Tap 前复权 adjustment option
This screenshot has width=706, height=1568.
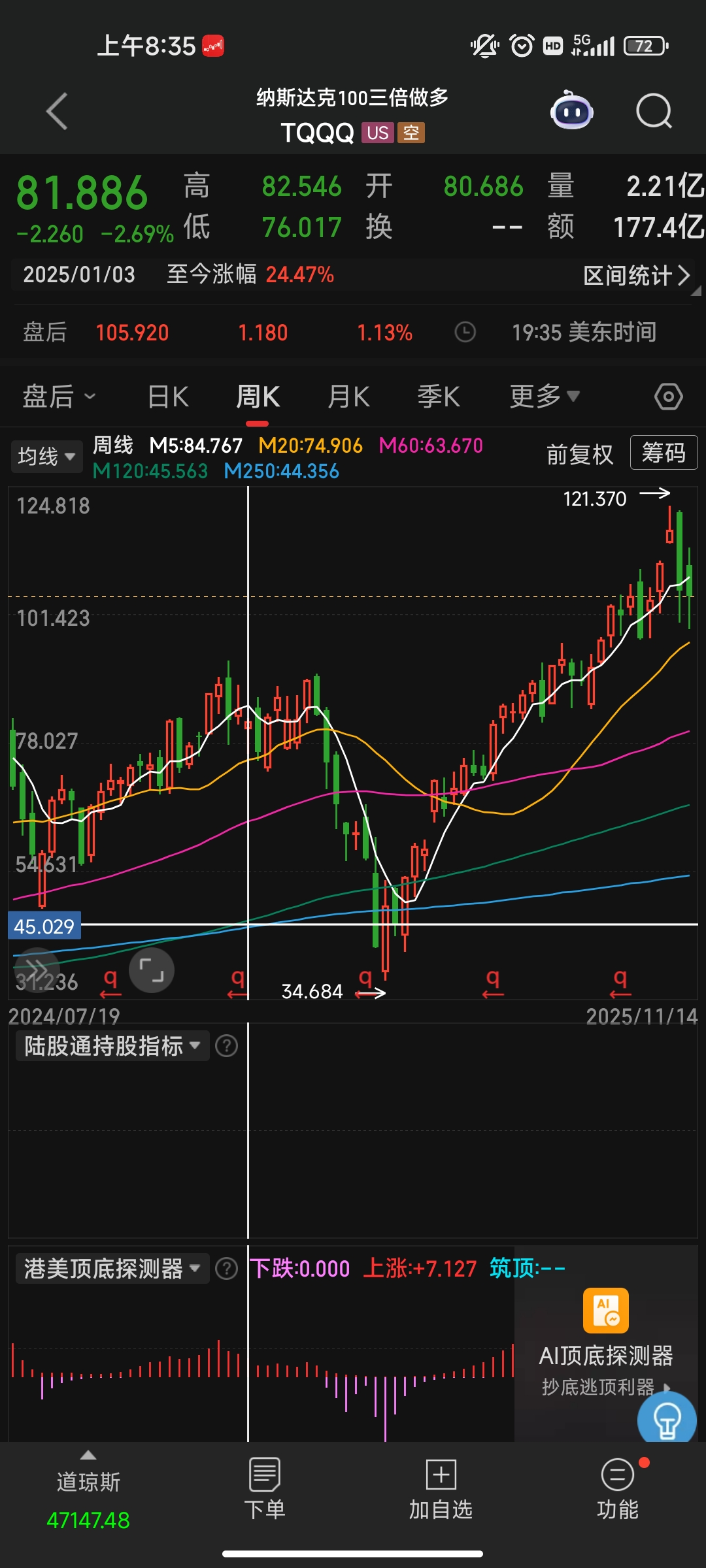(x=579, y=454)
